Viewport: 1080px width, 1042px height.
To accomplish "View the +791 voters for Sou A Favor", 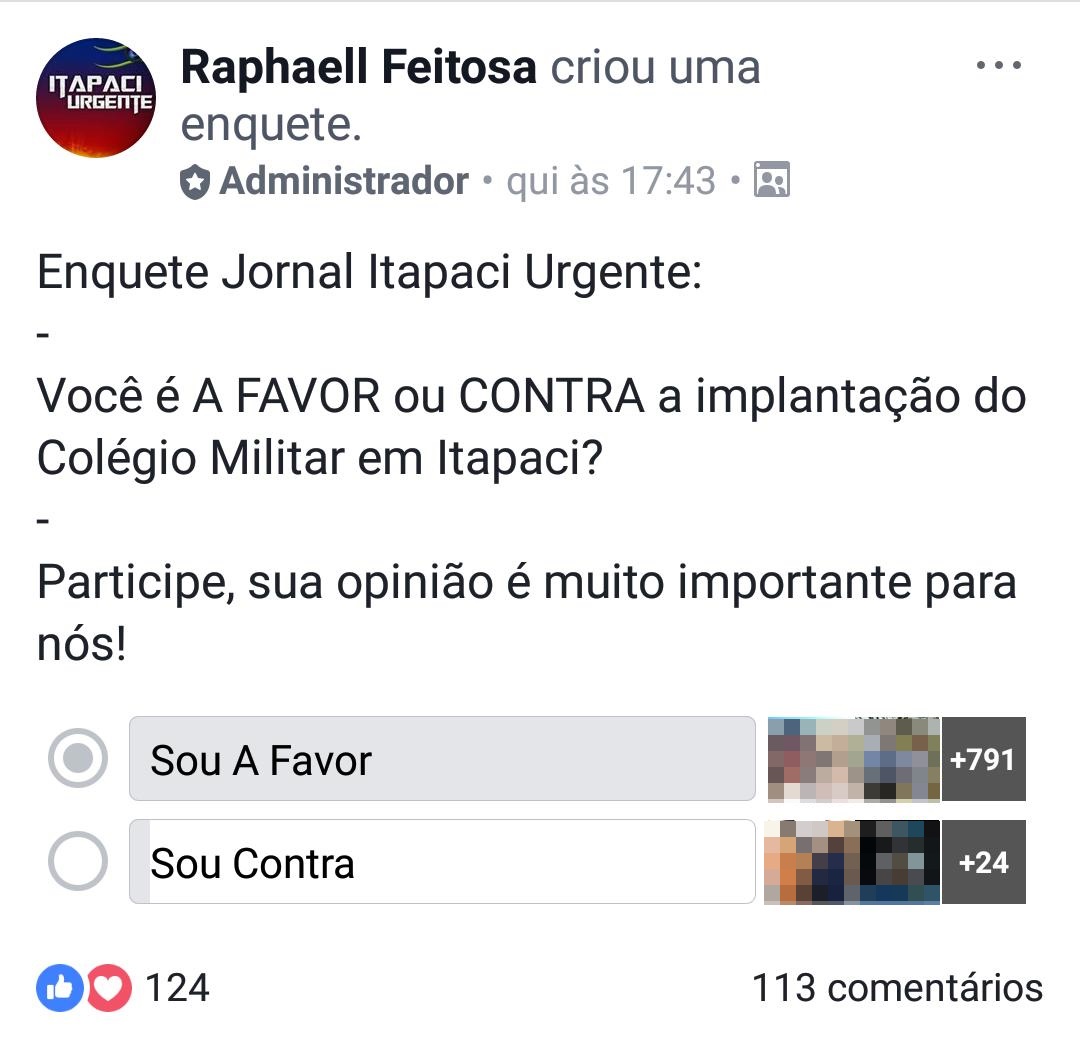I will point(983,759).
